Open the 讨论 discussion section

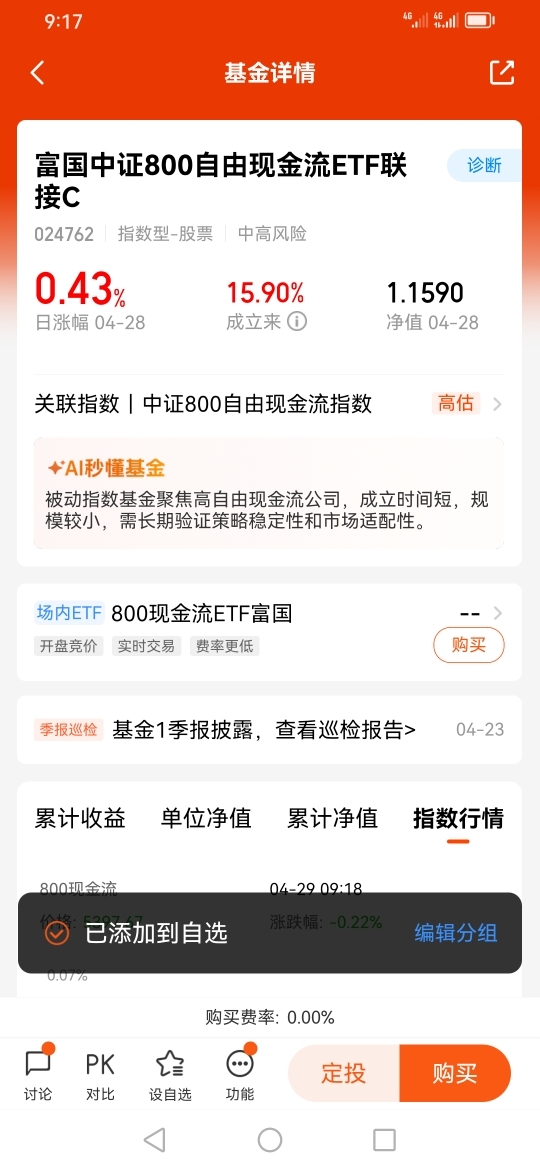point(38,1075)
